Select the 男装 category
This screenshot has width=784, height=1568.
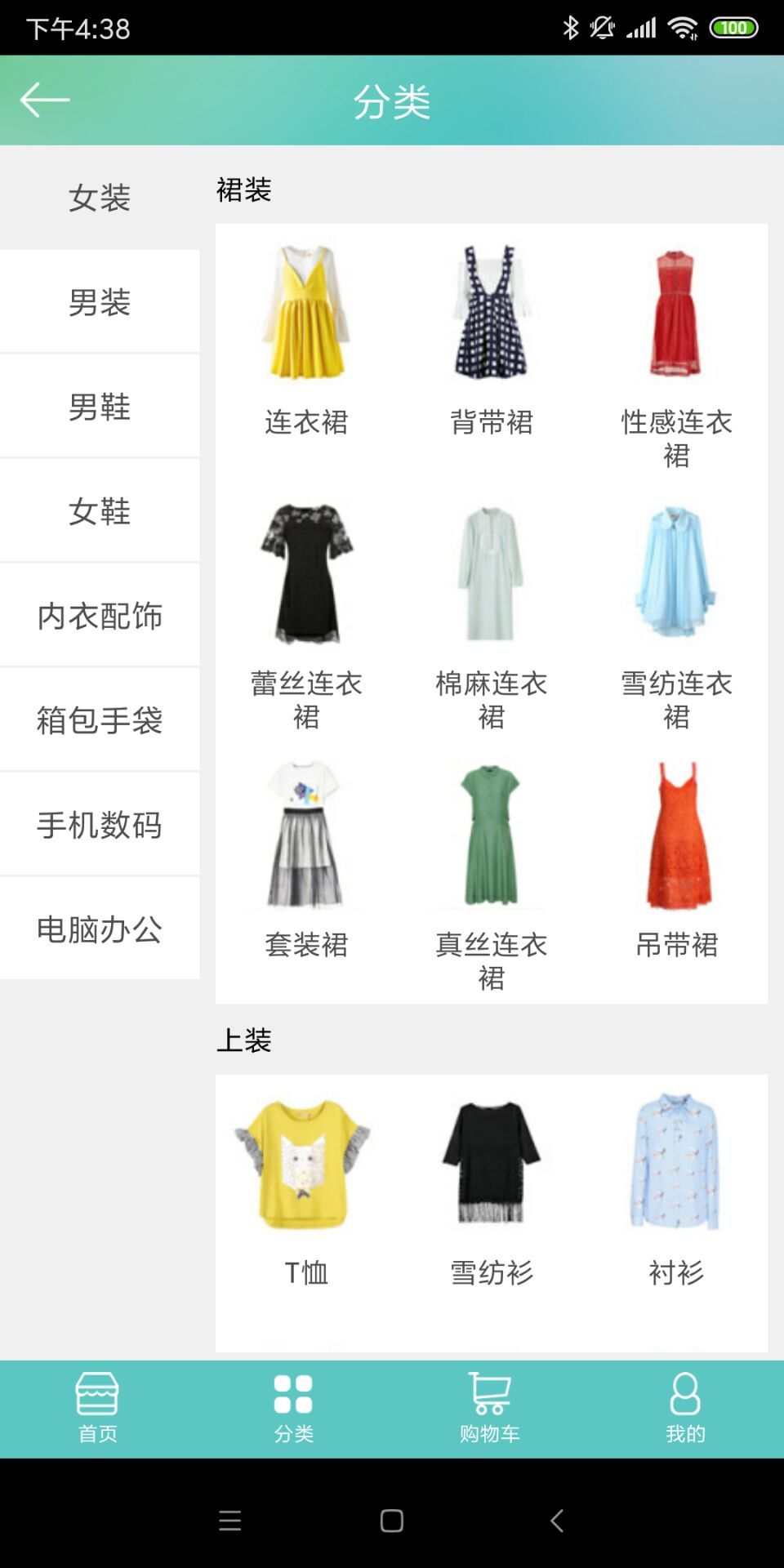pos(100,302)
